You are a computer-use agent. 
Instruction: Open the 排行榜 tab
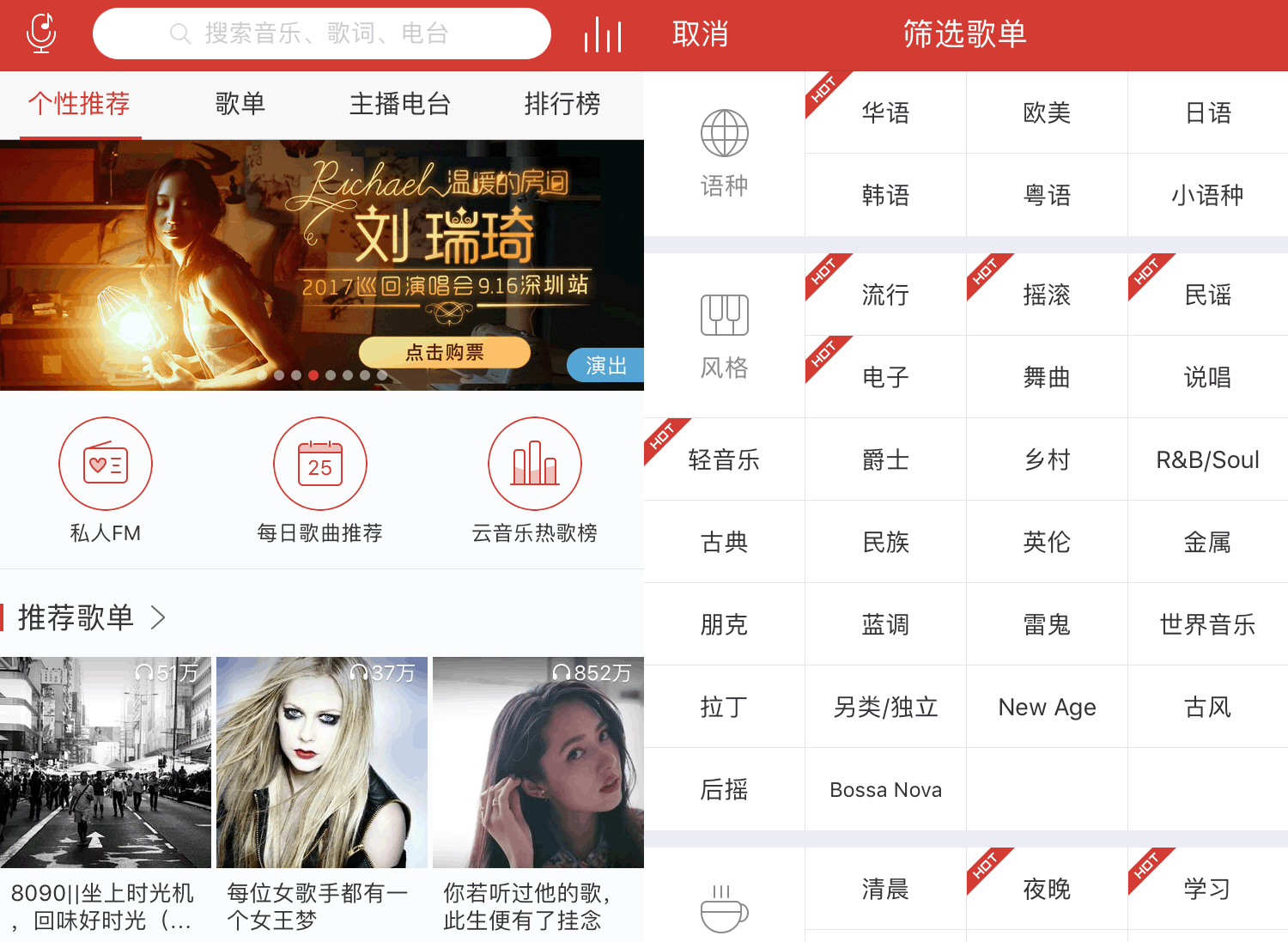point(562,104)
